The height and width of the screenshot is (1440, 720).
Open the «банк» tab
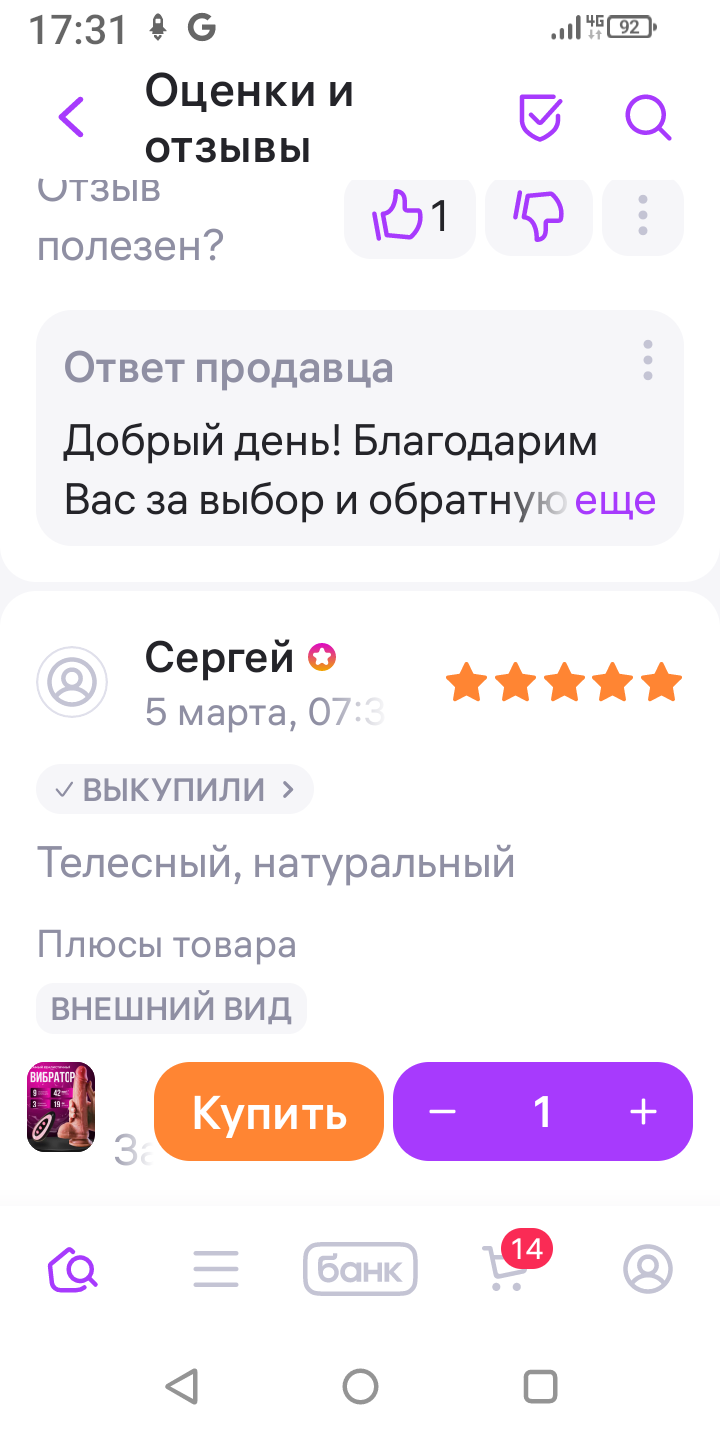click(x=360, y=1270)
